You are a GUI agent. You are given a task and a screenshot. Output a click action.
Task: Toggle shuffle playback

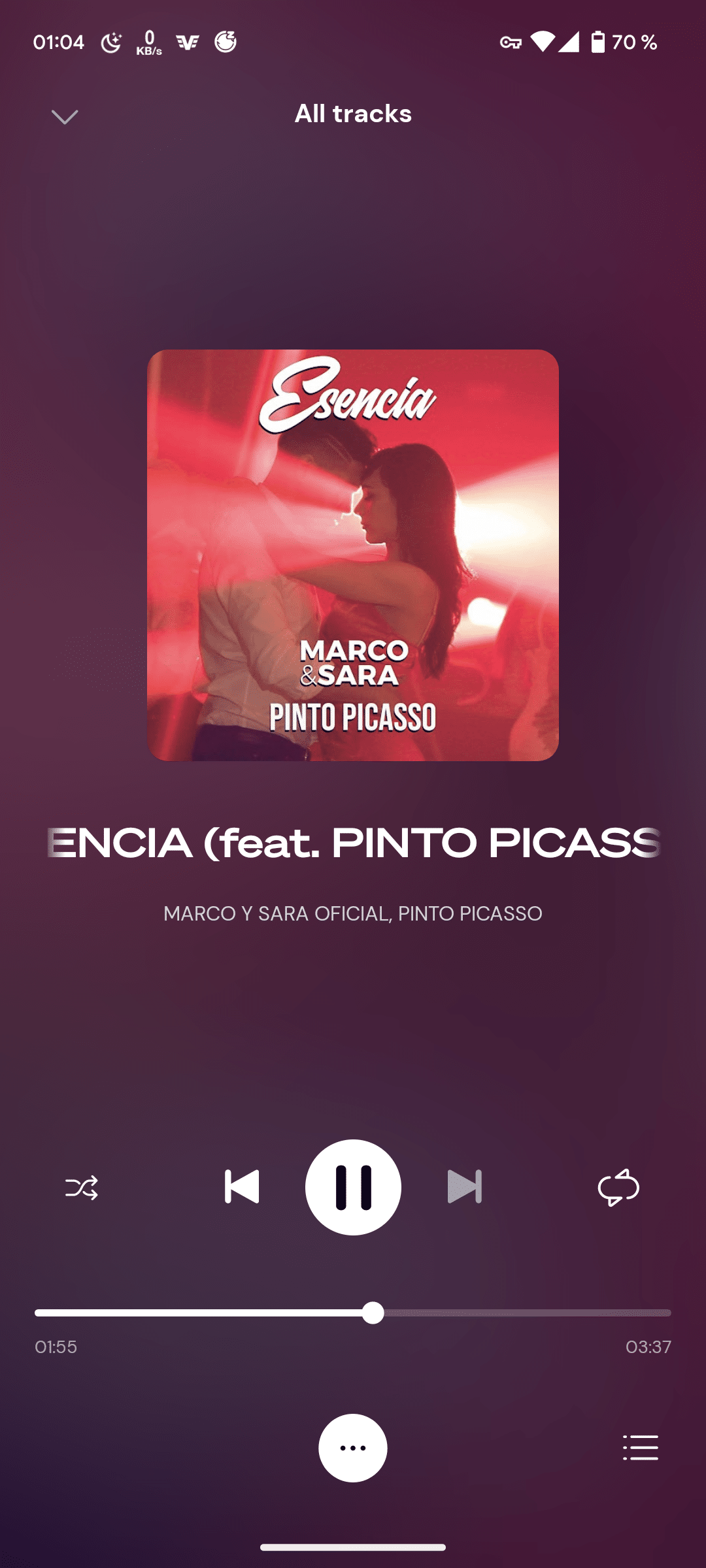click(x=82, y=1188)
